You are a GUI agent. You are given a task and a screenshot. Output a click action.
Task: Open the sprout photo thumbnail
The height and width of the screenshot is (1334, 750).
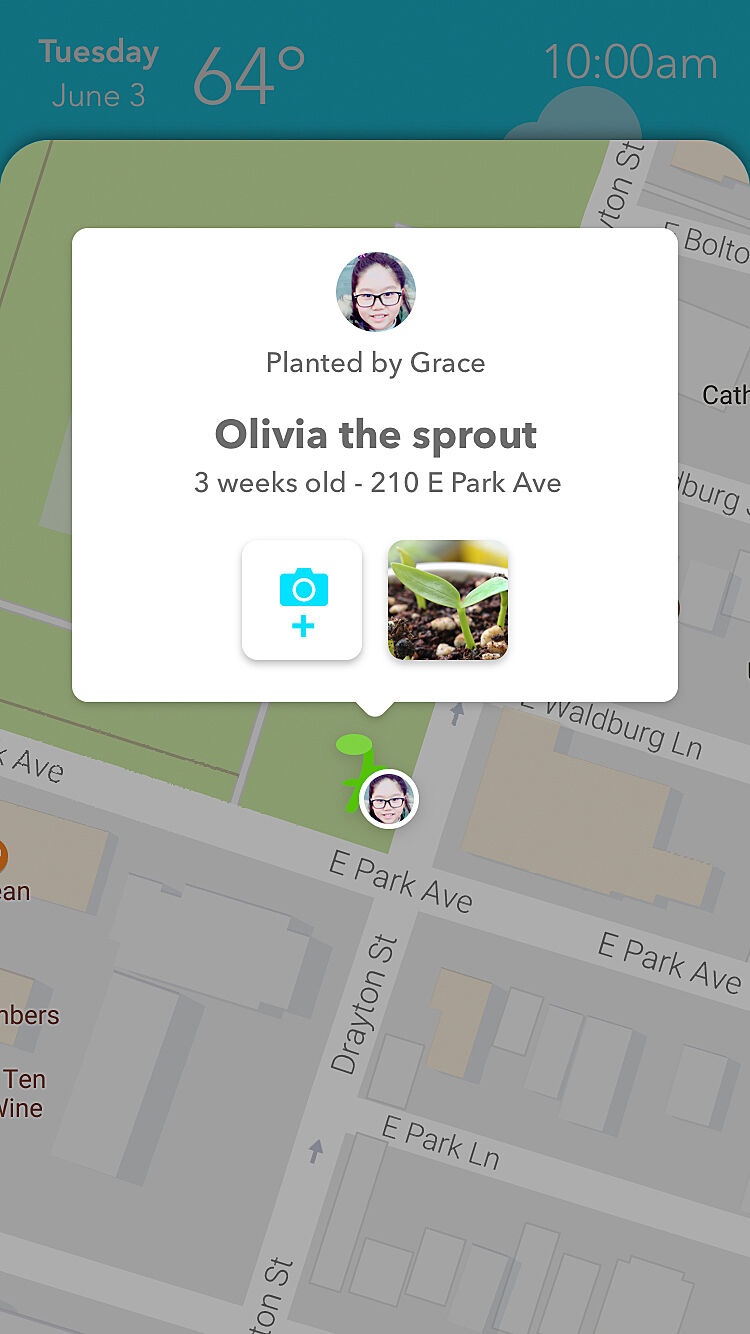pyautogui.click(x=448, y=600)
